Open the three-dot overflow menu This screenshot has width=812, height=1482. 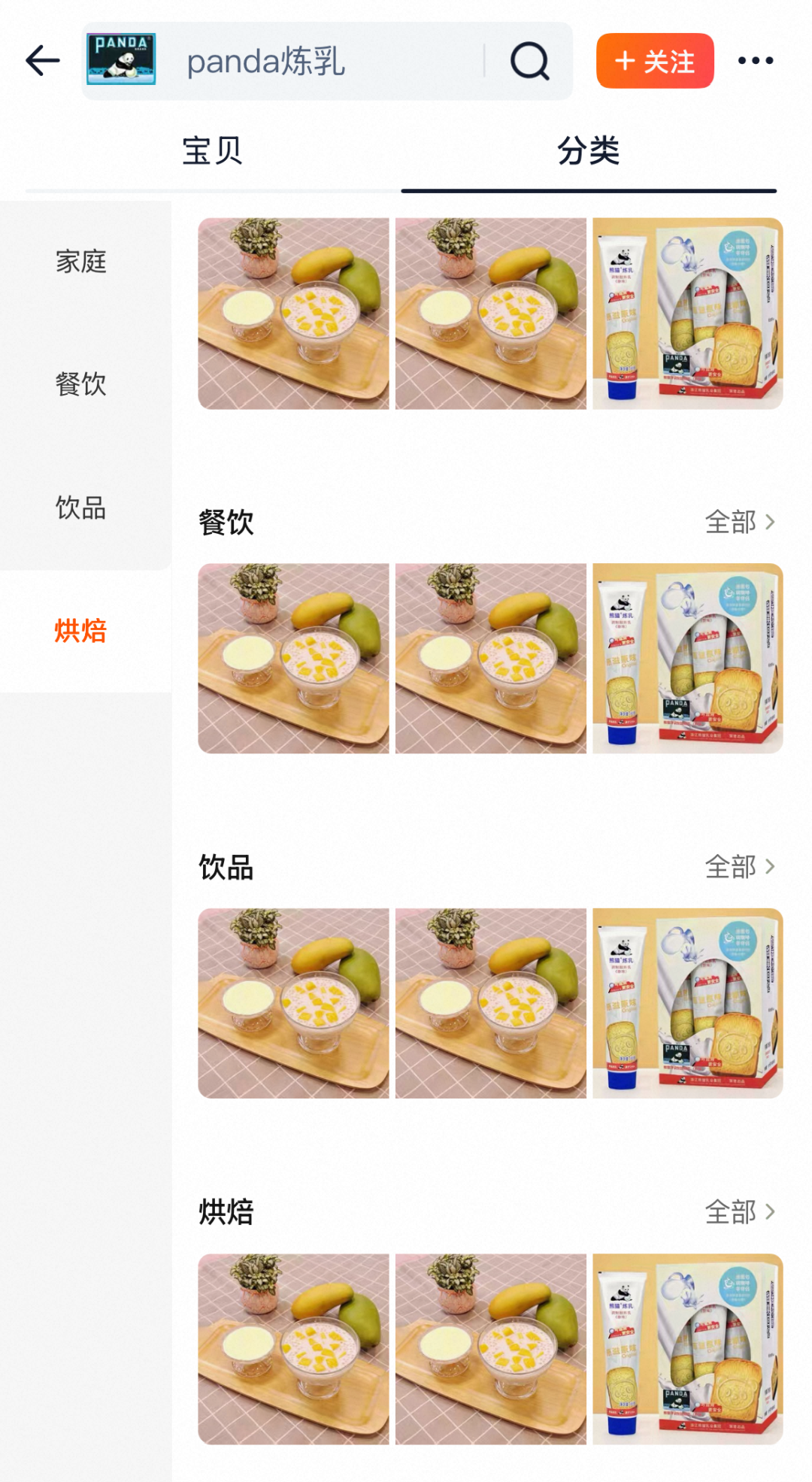pos(755,61)
